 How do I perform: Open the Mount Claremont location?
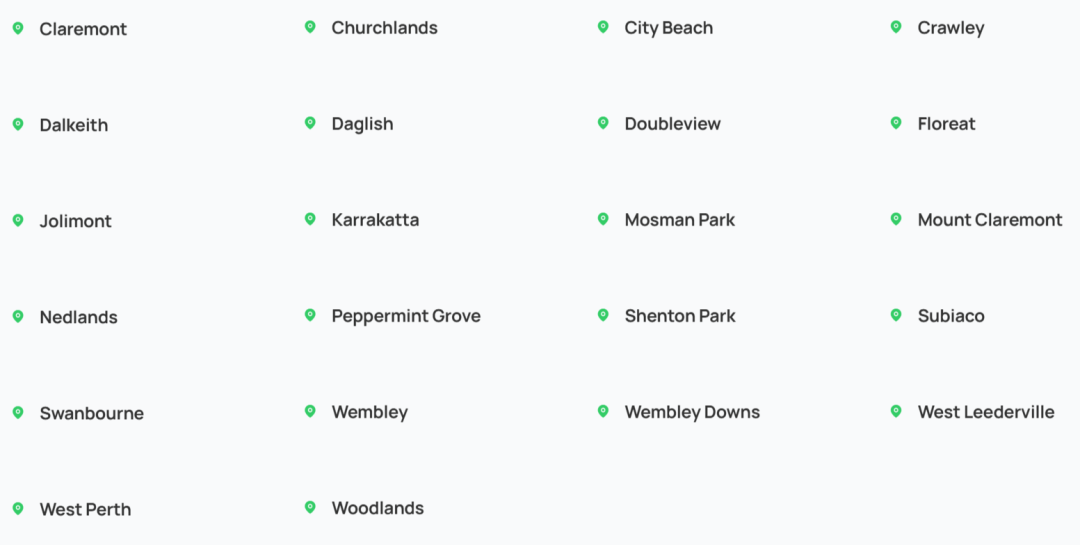[x=989, y=220]
